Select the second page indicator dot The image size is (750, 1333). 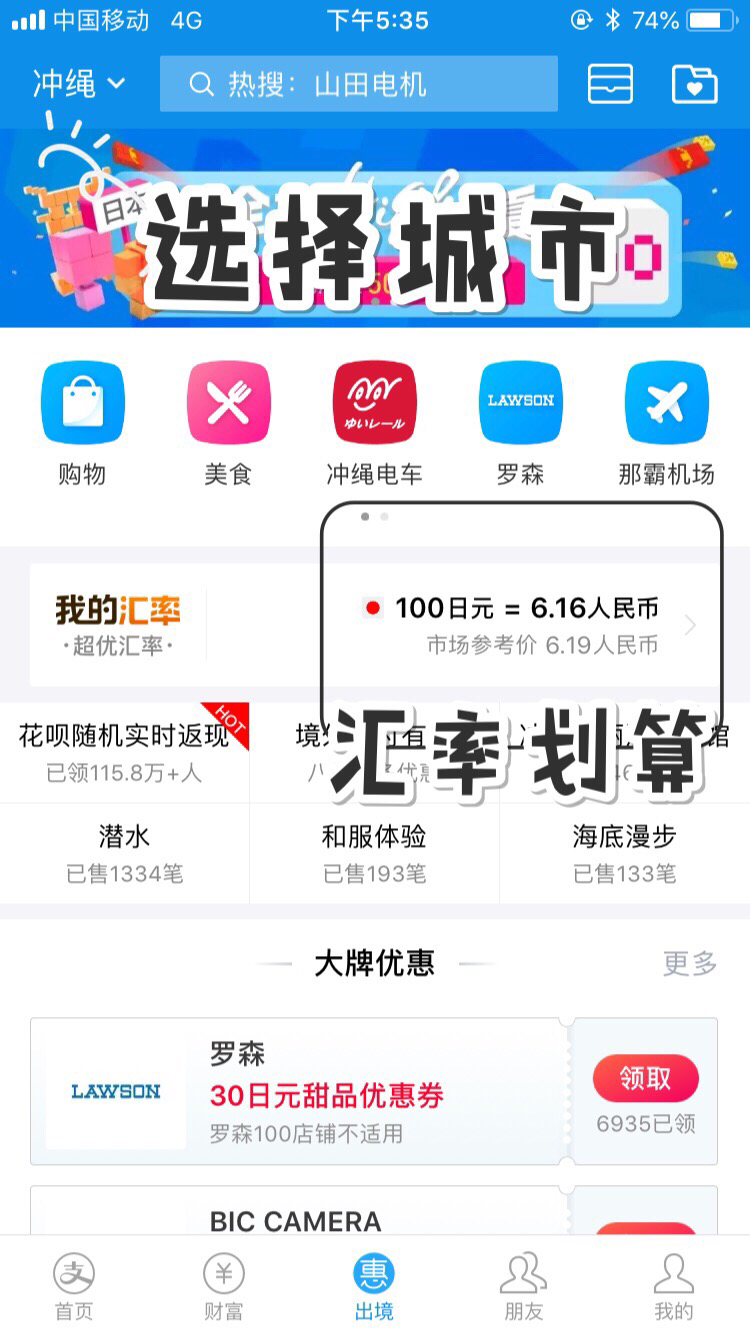tap(384, 517)
